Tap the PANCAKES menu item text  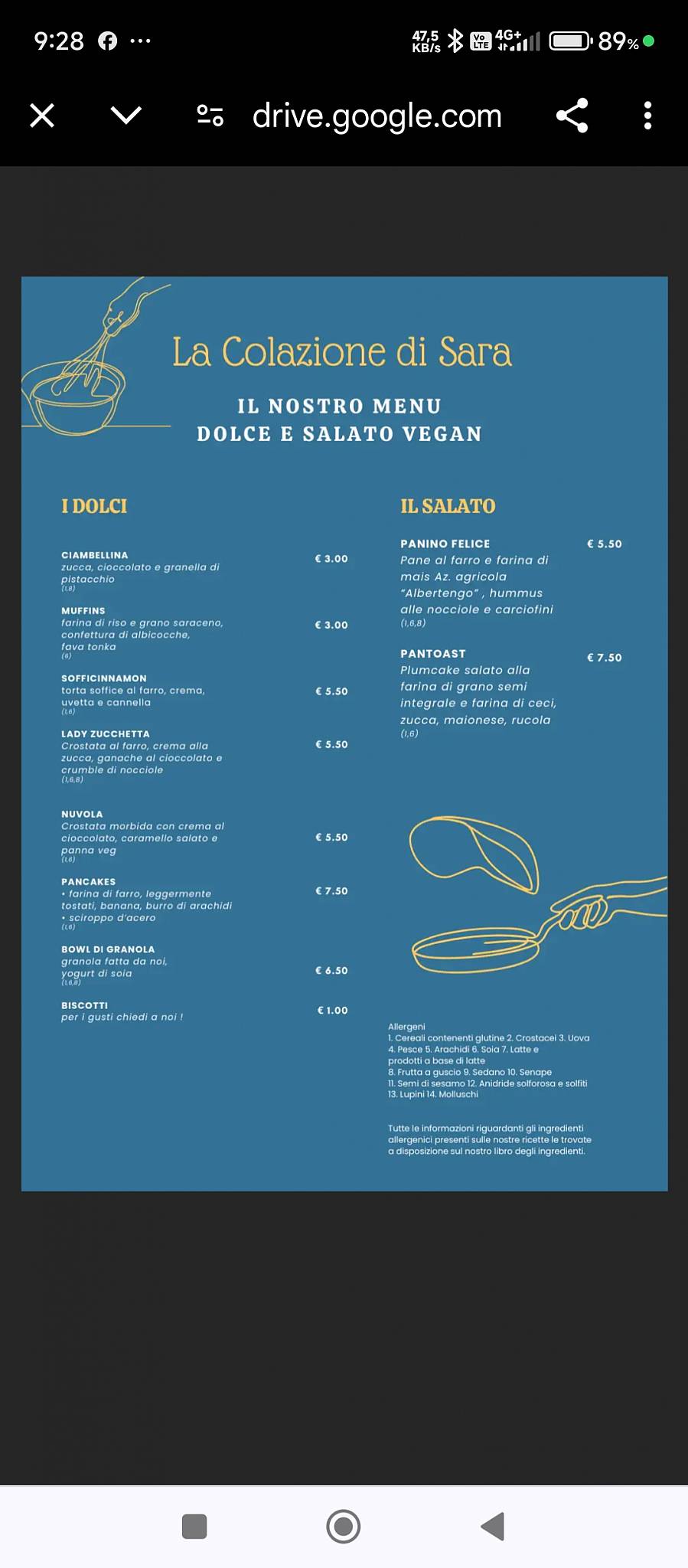click(88, 881)
